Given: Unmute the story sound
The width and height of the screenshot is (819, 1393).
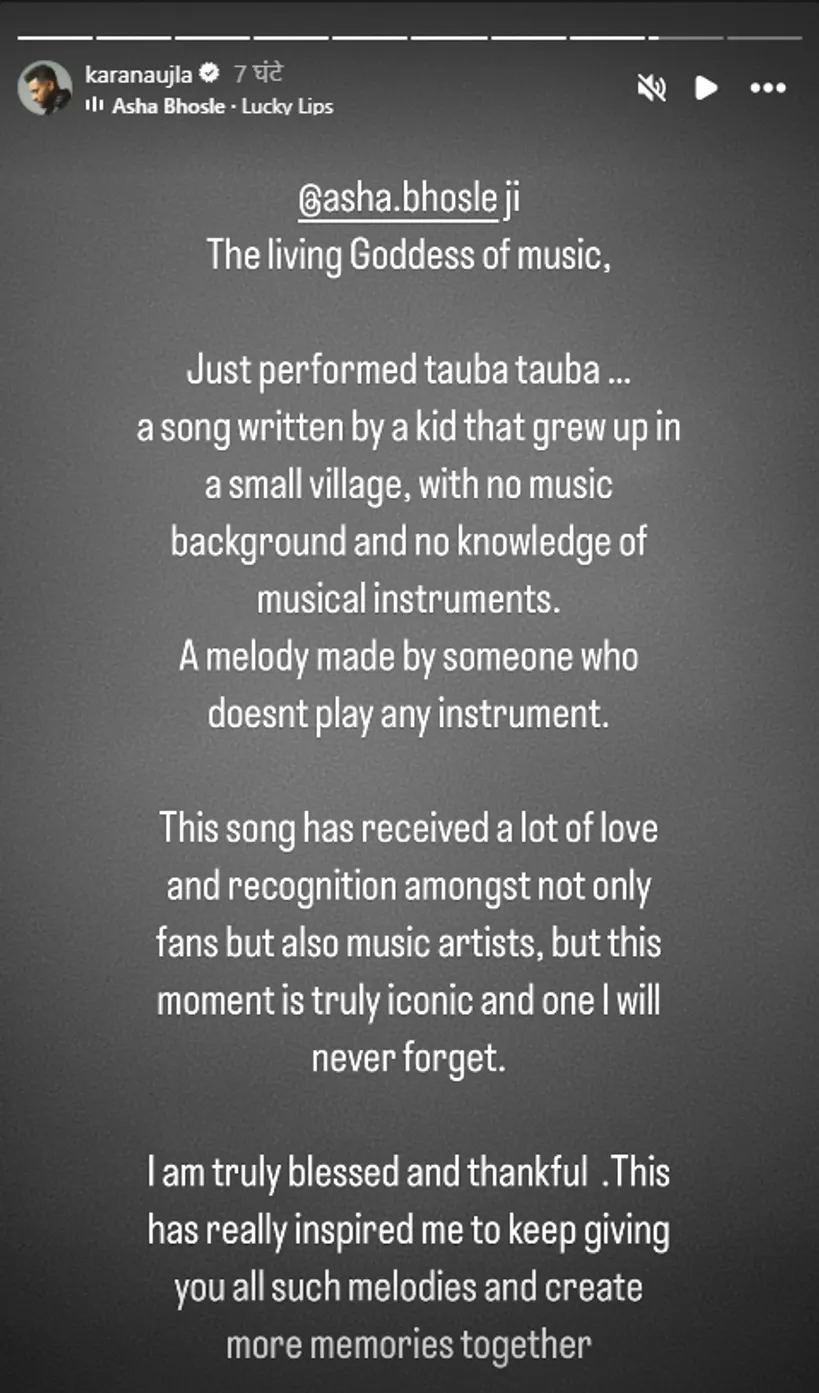Looking at the screenshot, I should (x=651, y=88).
